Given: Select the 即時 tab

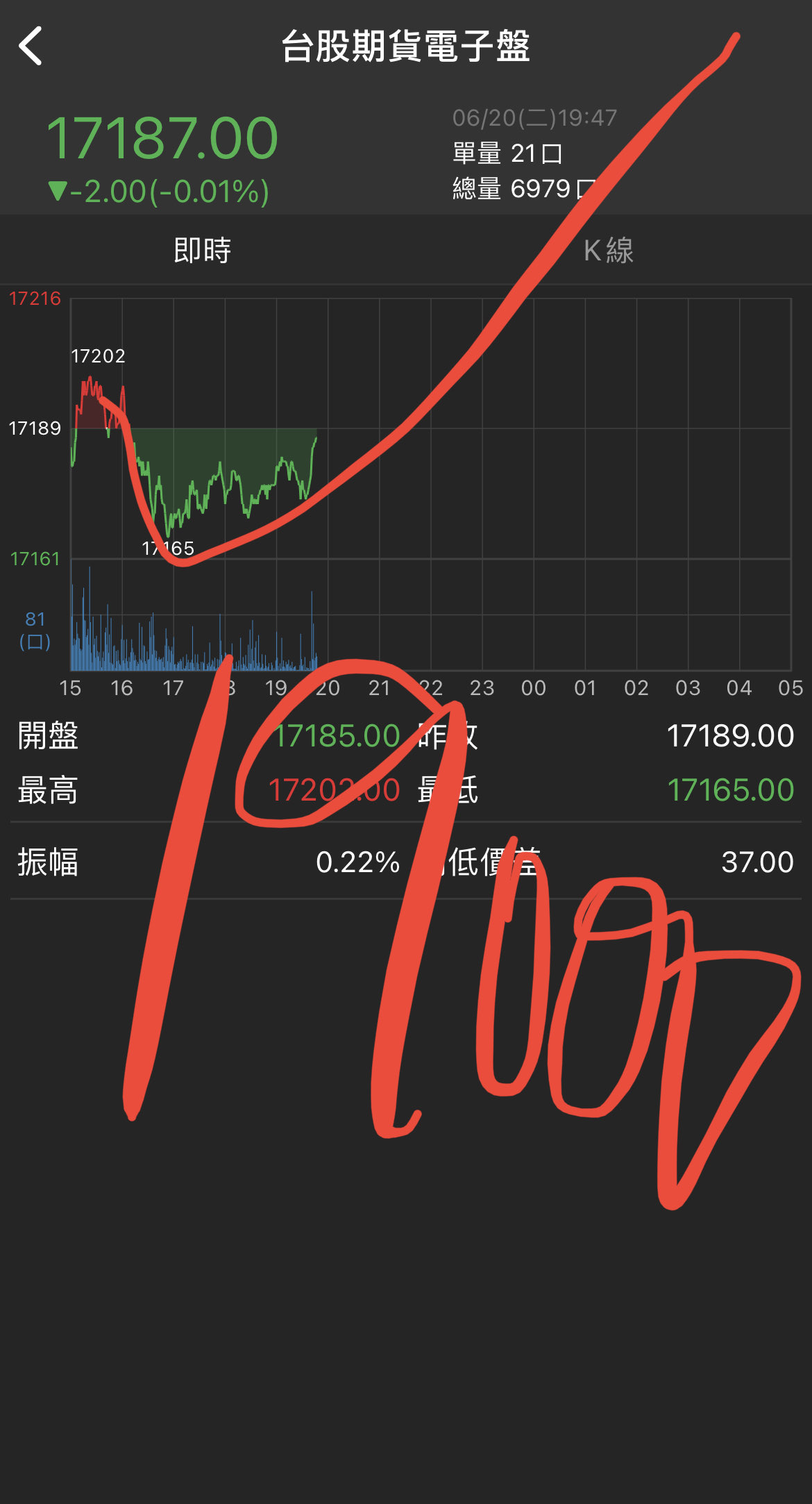Looking at the screenshot, I should pos(203,250).
